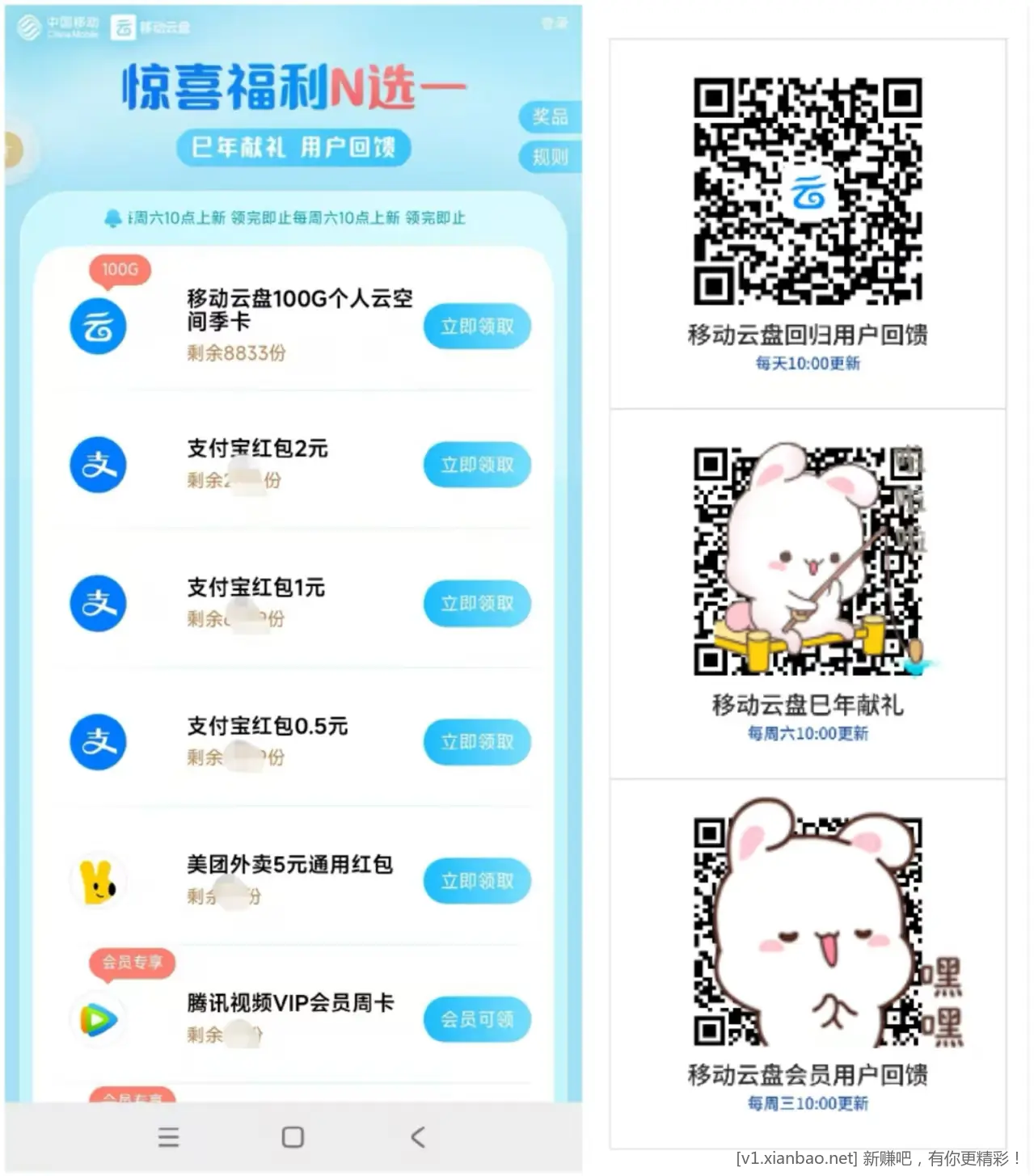The height and width of the screenshot is (1176, 1034).
Task: Tap the home navigation button
Action: click(292, 1136)
